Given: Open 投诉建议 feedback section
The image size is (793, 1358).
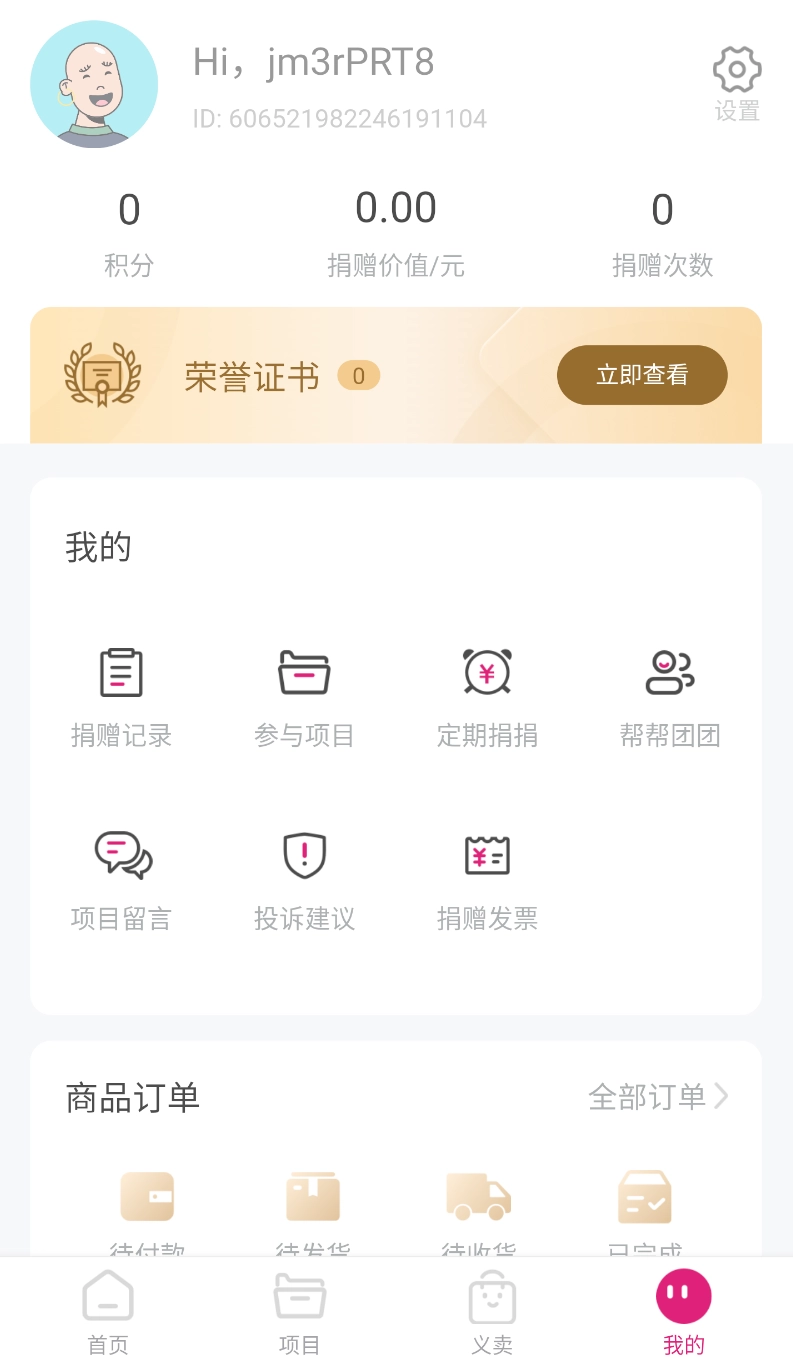Looking at the screenshot, I should click(304, 876).
